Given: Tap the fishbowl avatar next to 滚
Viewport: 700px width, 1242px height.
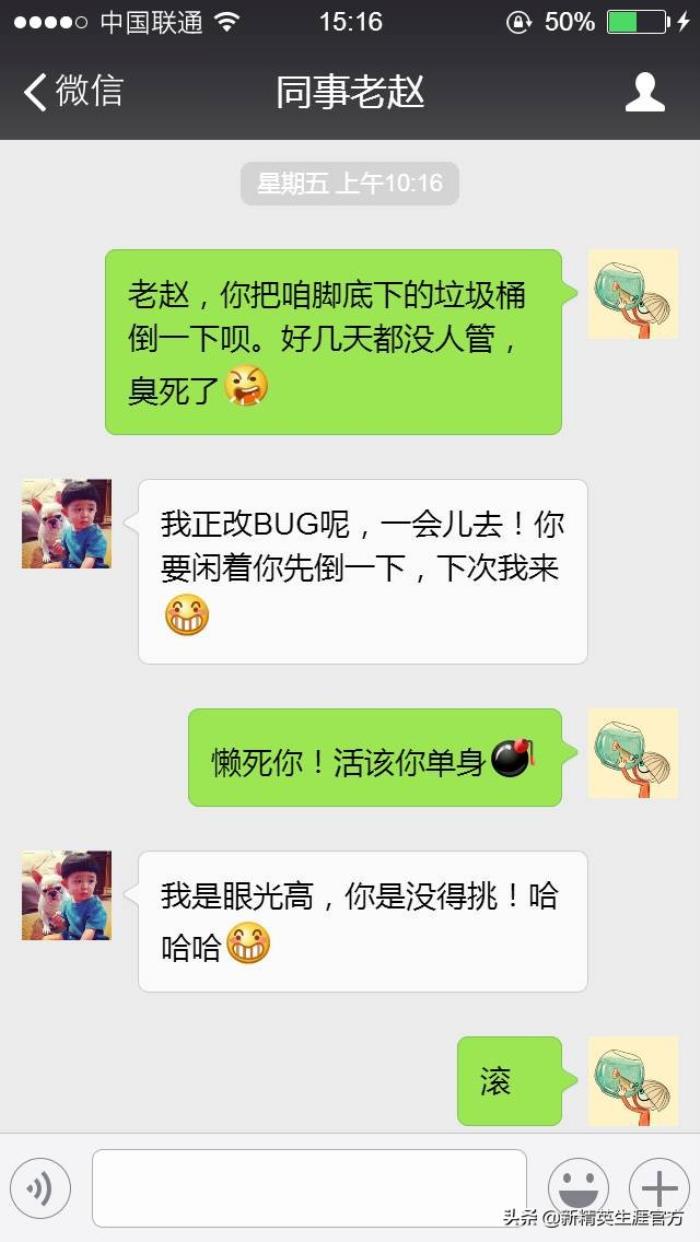Looking at the screenshot, I should point(633,1081).
